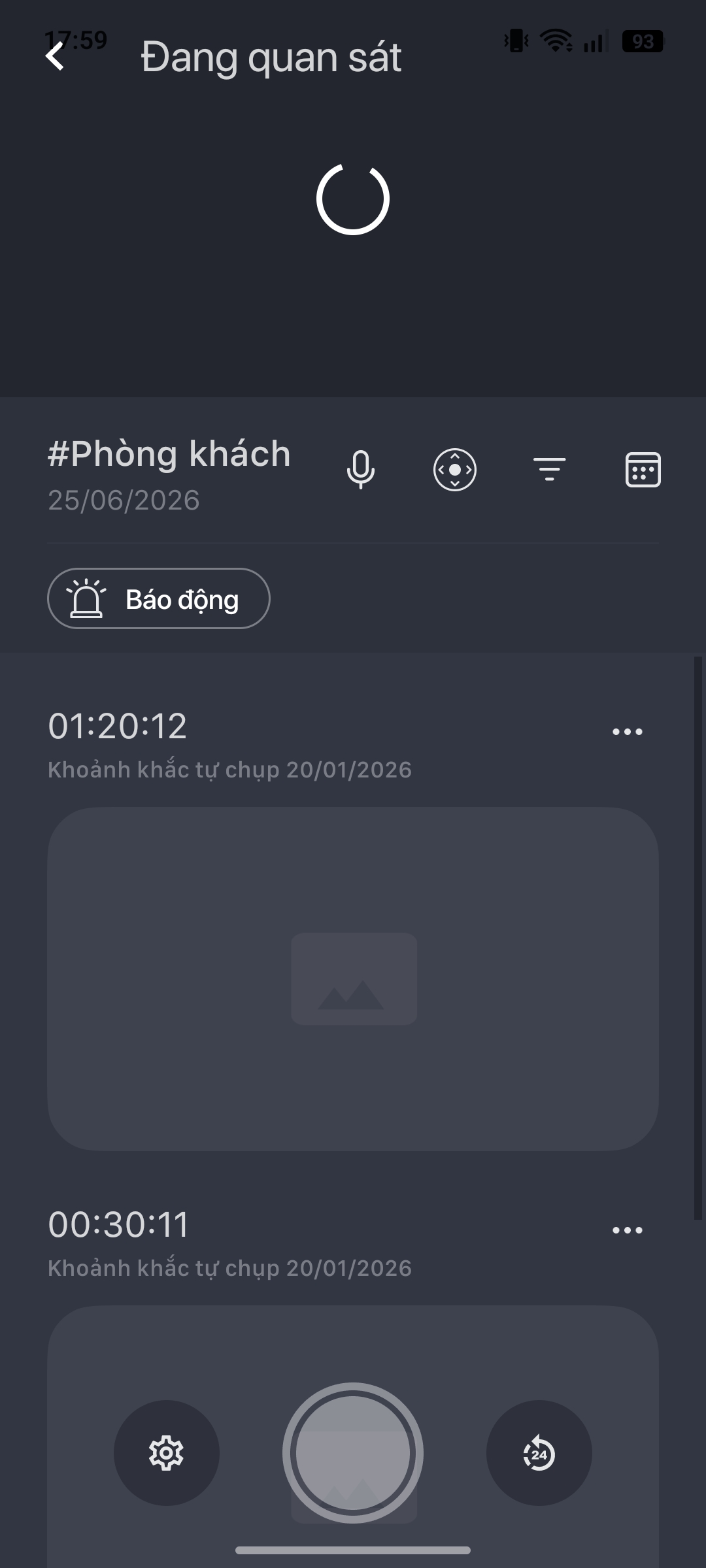Screen dimensions: 706x1568
Task: Activate the microphone for talking
Action: (361, 470)
